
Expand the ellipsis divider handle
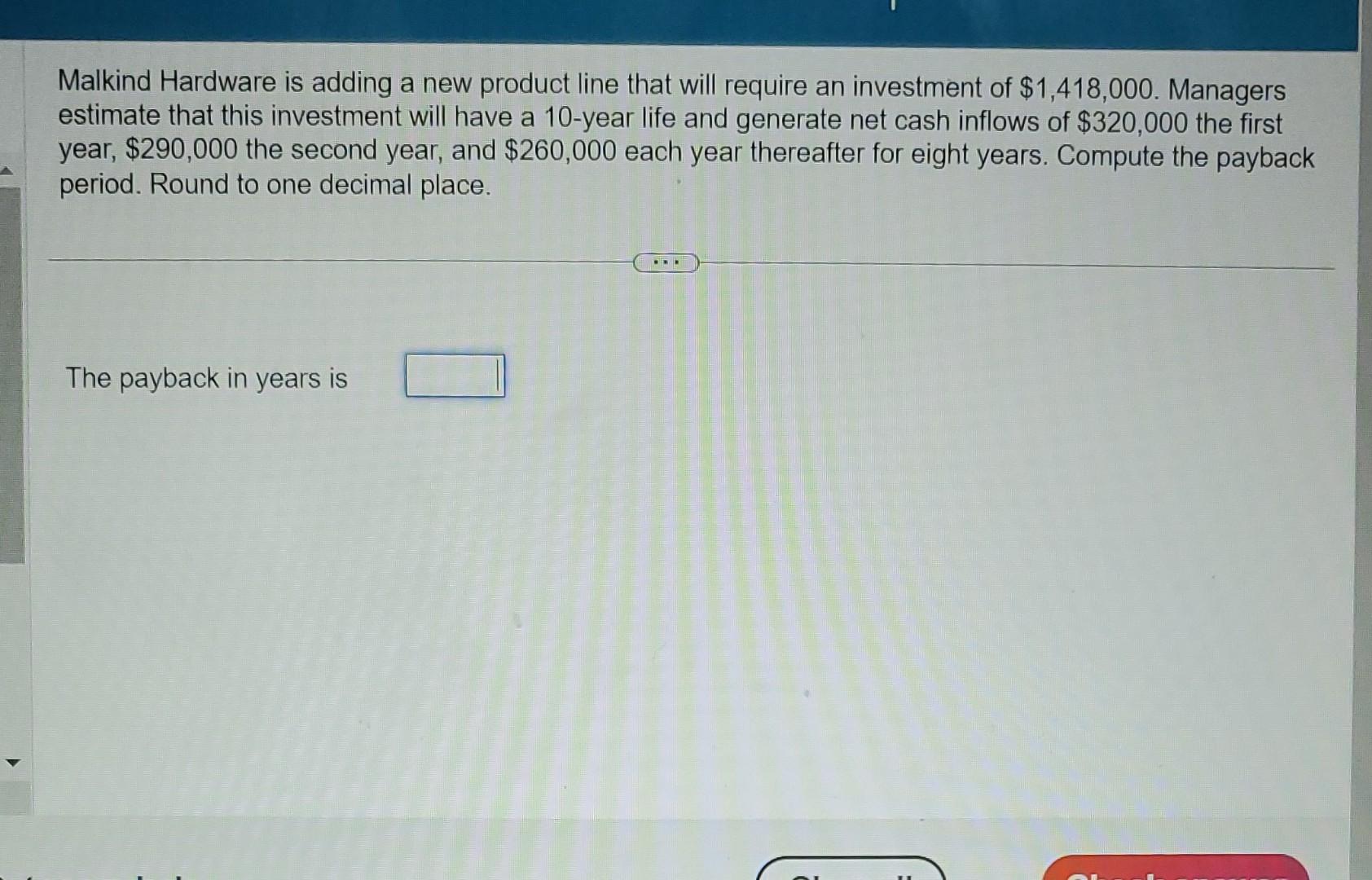665,262
